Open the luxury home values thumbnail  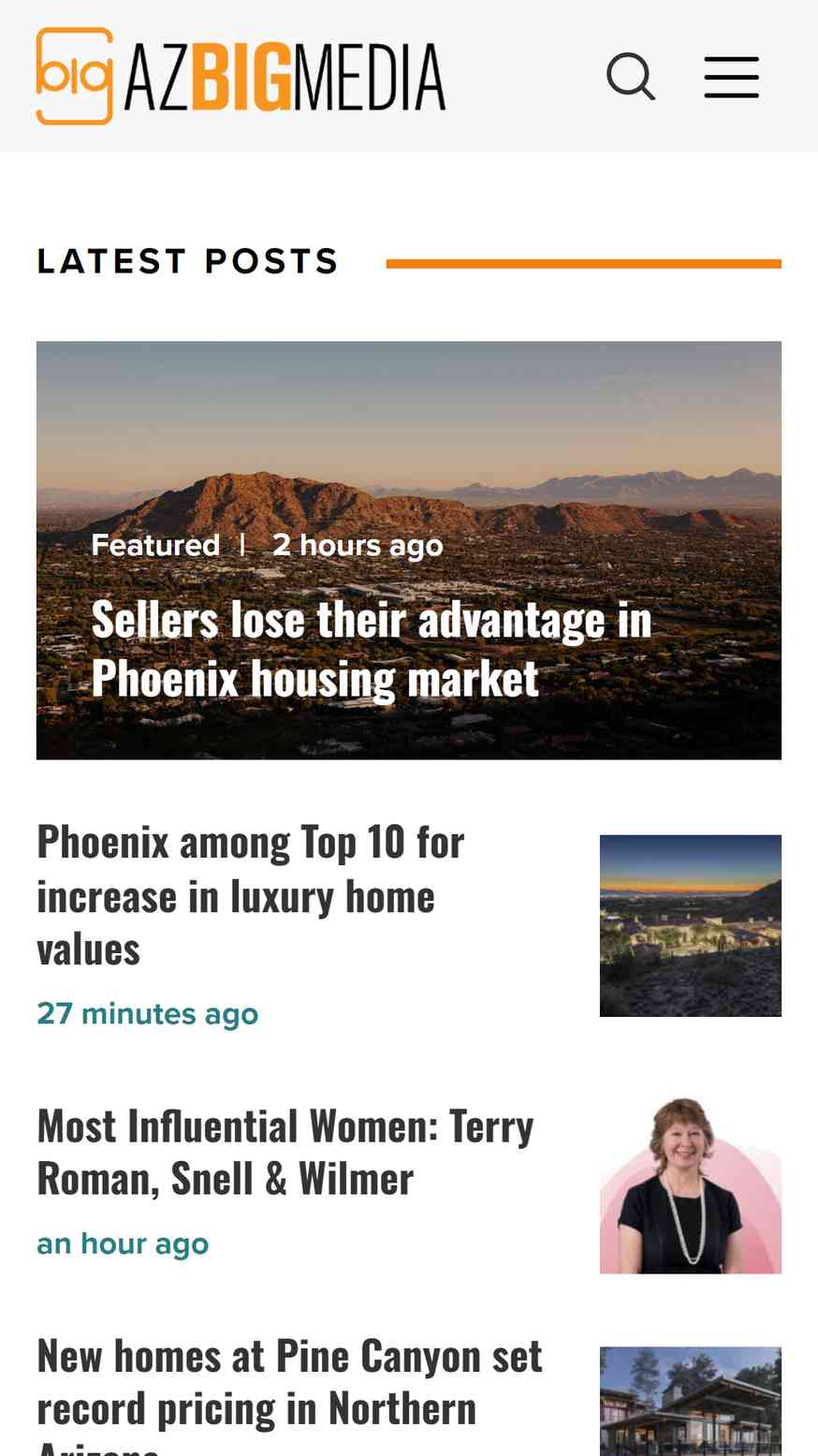[690, 925]
